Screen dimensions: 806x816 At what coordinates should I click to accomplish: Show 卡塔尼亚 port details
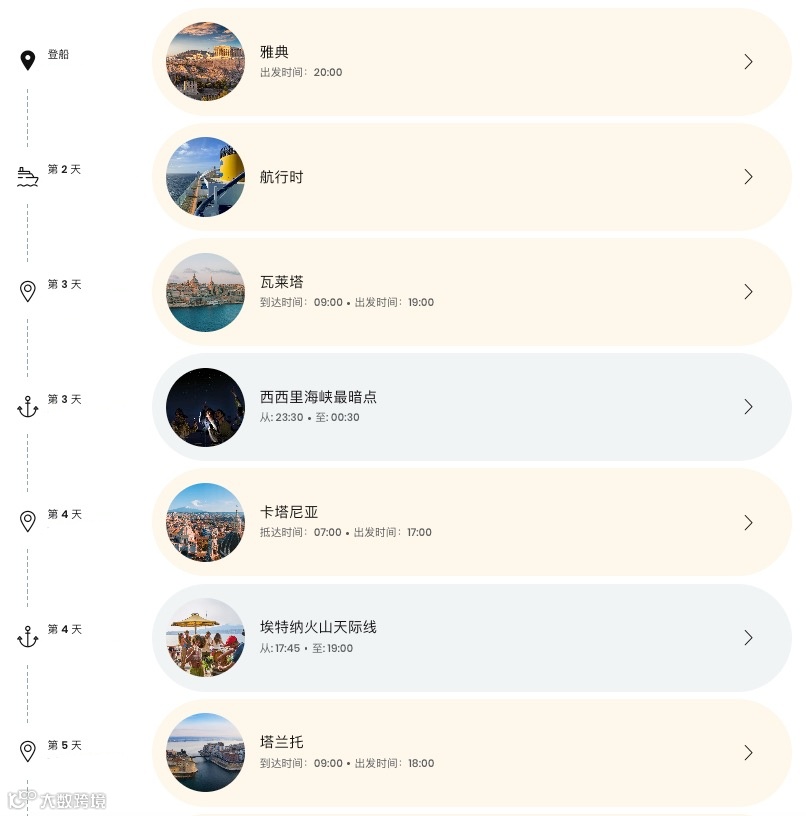471,522
